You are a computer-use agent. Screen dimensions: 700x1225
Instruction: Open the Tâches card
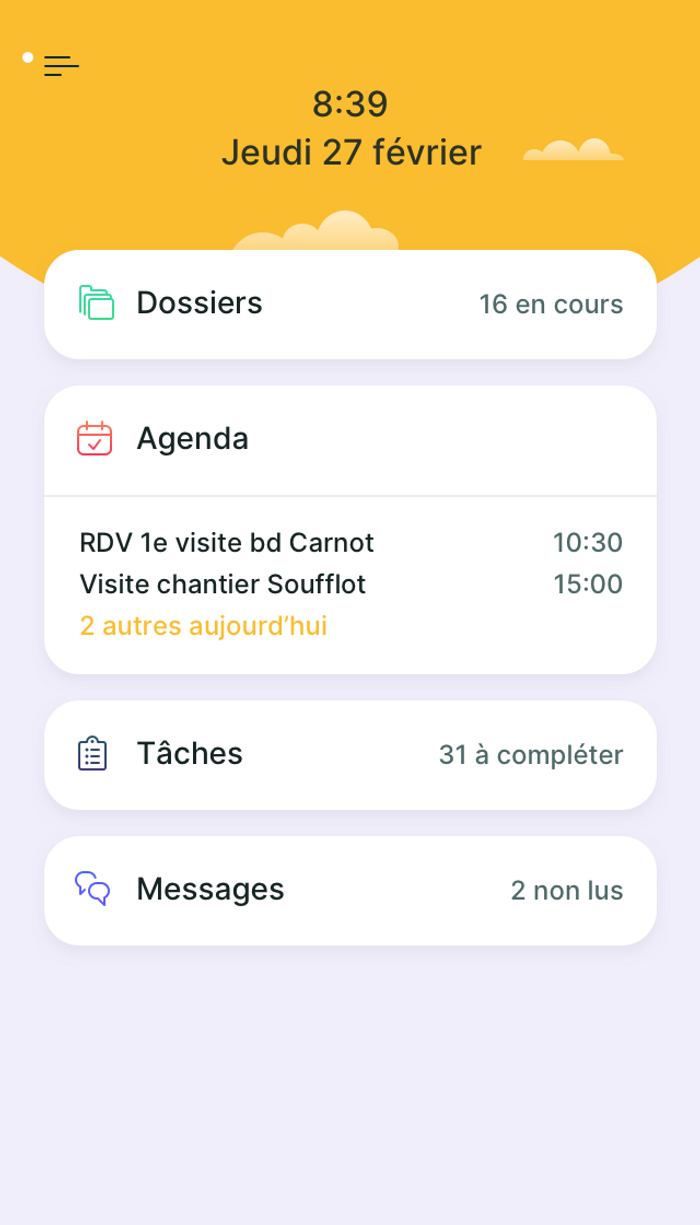[x=350, y=755]
